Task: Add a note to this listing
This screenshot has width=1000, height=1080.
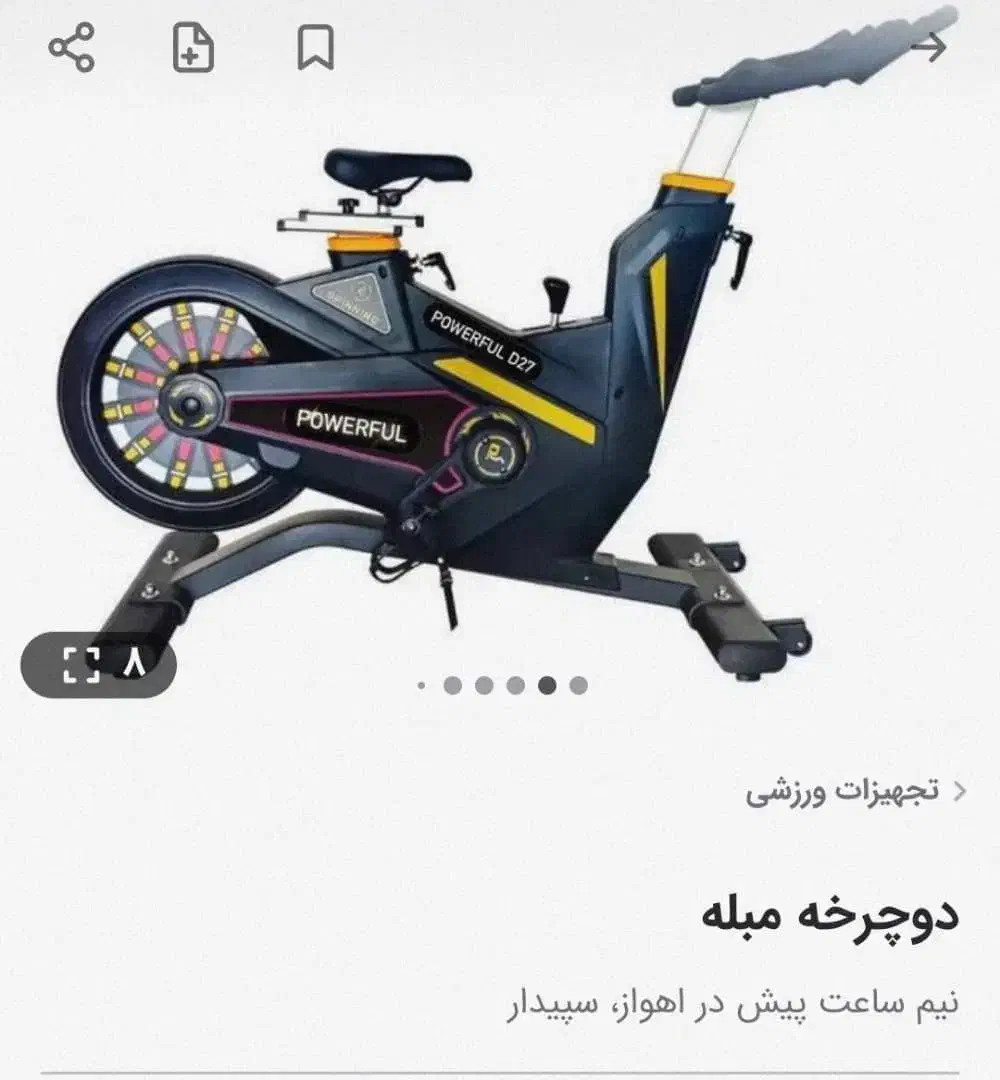Action: coord(193,48)
